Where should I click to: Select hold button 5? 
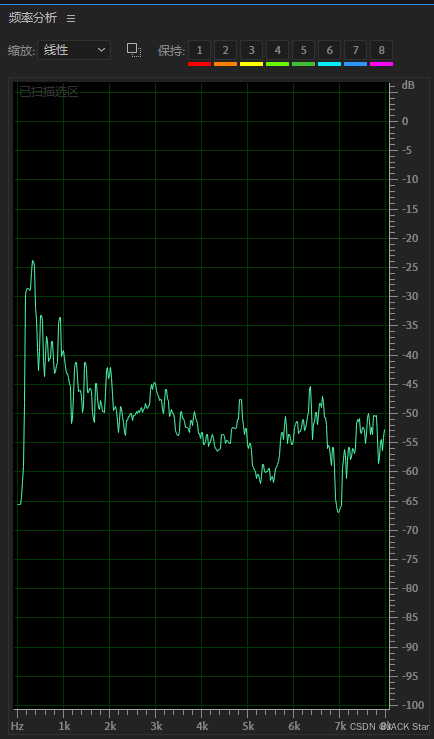pyautogui.click(x=303, y=50)
